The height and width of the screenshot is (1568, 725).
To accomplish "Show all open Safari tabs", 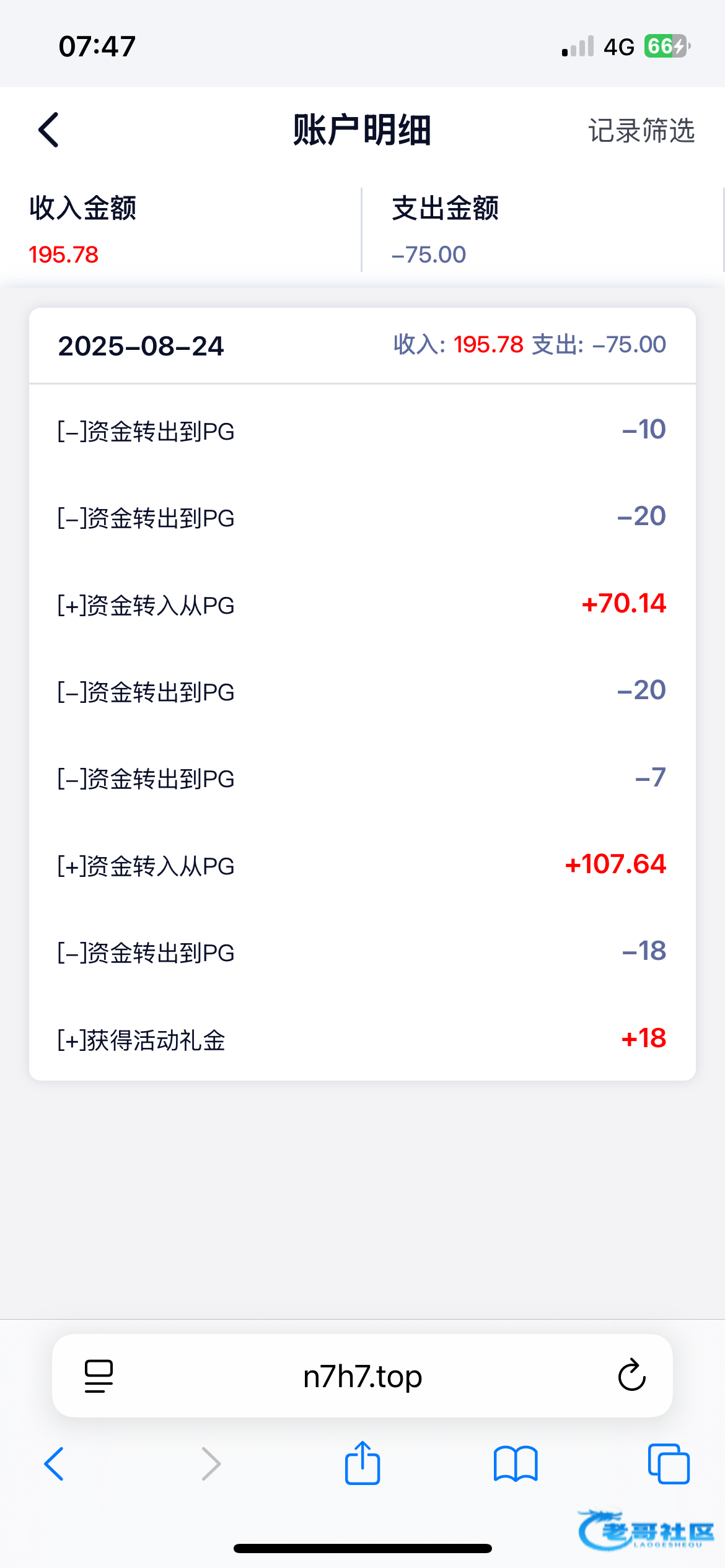I will coord(669,1464).
